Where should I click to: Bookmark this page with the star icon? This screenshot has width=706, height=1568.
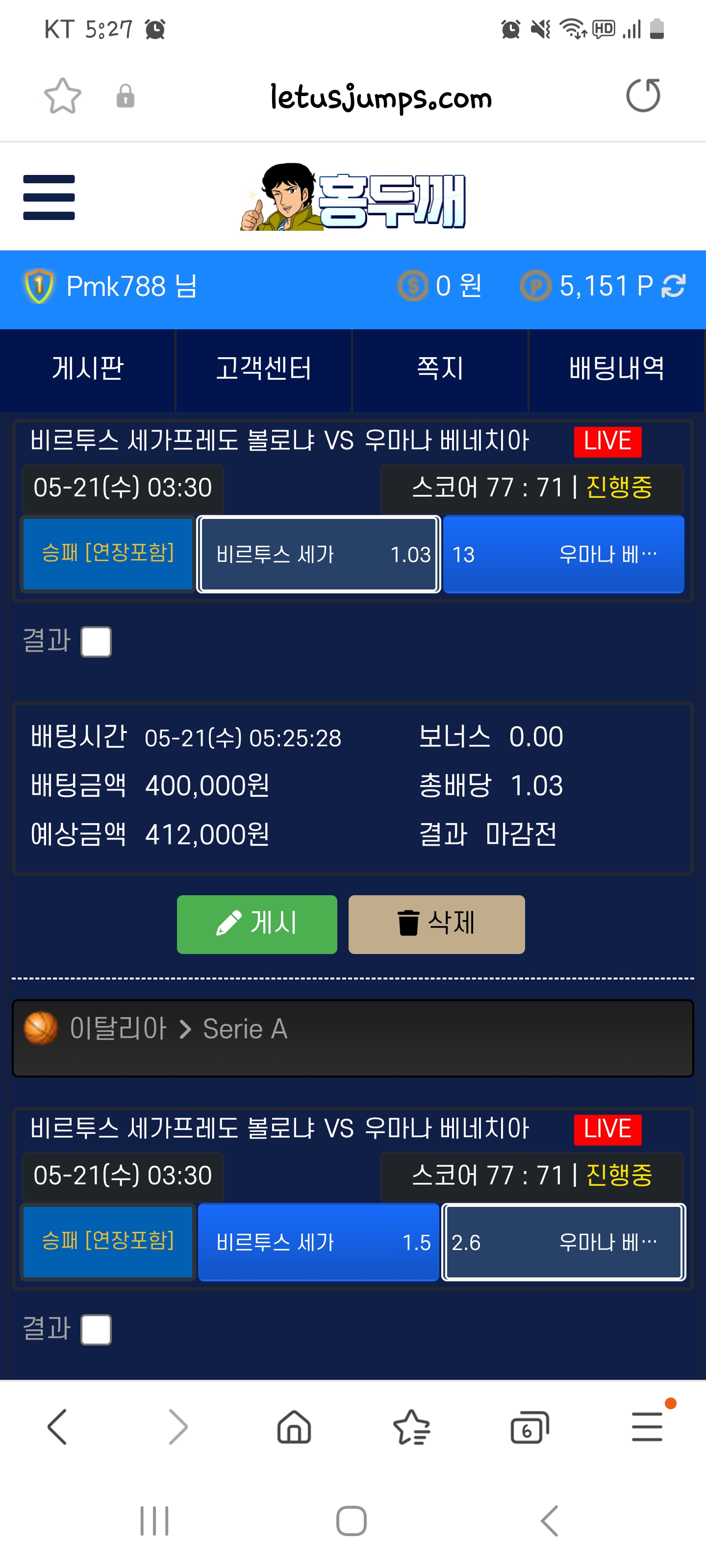(62, 96)
